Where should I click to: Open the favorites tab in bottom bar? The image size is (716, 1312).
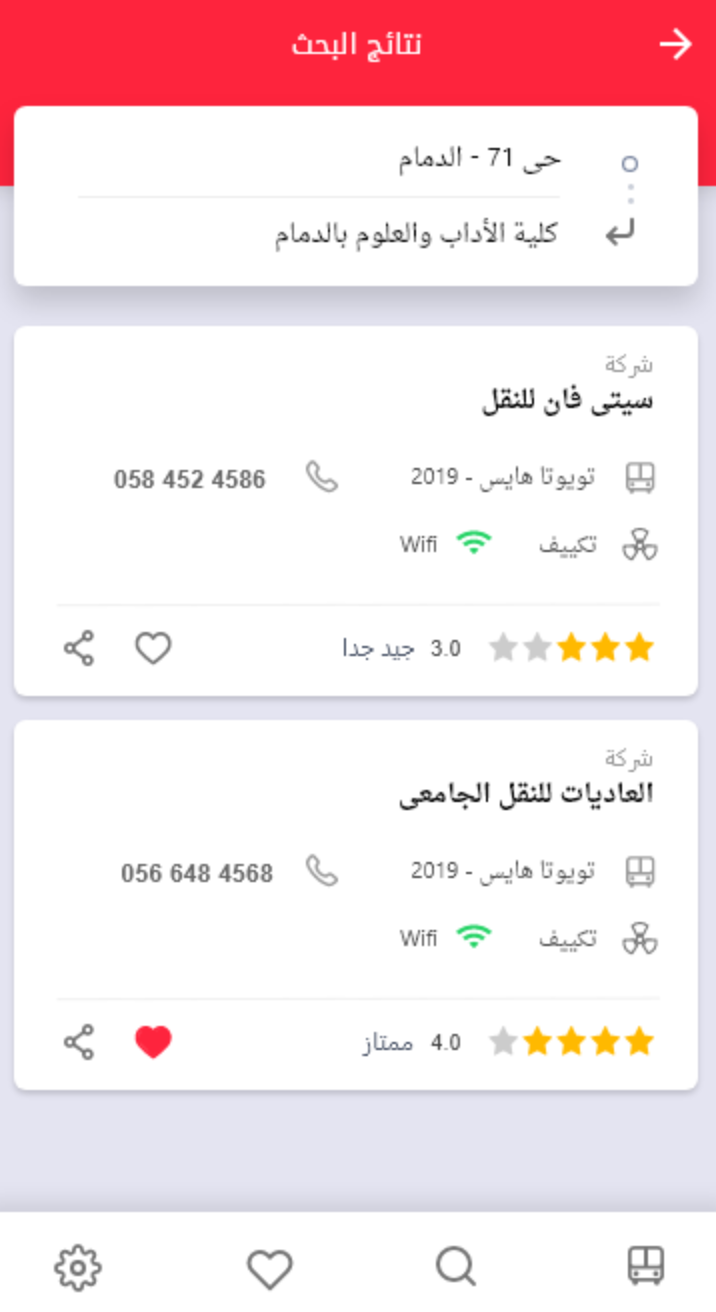click(269, 1268)
